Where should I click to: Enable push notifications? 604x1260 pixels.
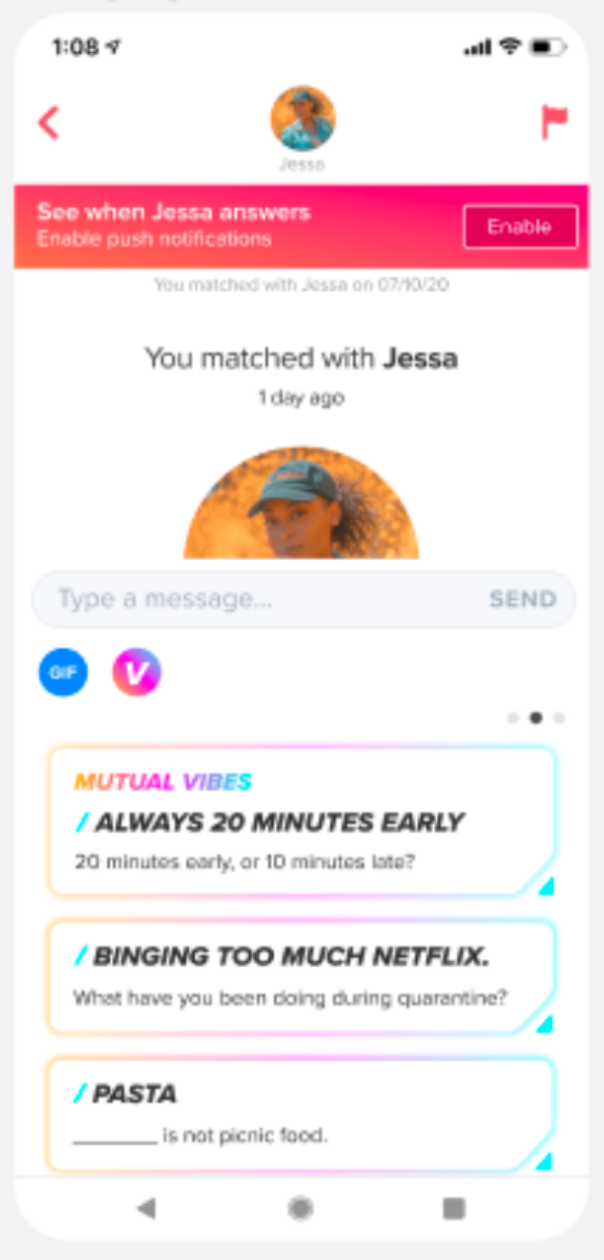click(520, 227)
